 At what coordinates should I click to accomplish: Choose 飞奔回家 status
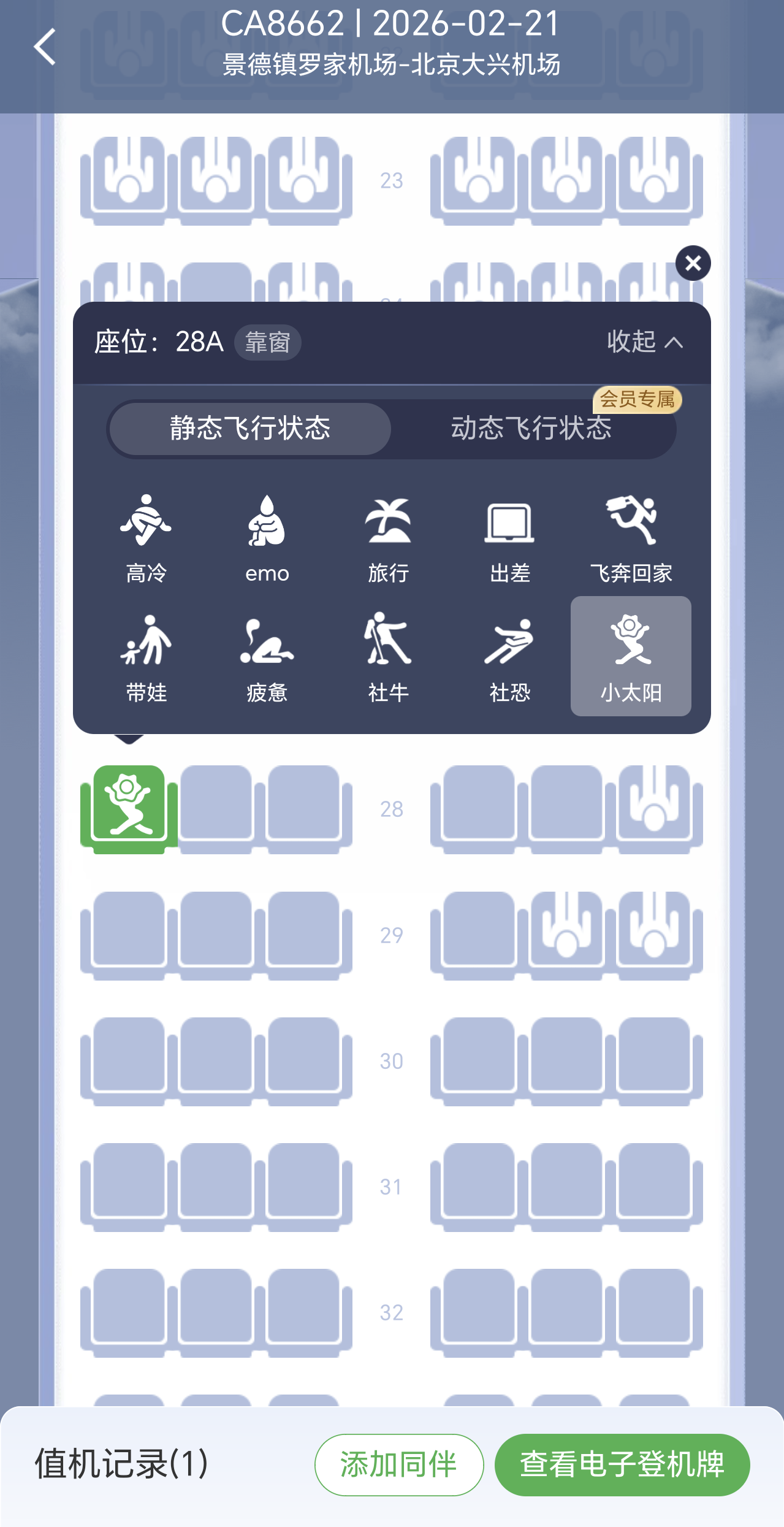tap(631, 538)
